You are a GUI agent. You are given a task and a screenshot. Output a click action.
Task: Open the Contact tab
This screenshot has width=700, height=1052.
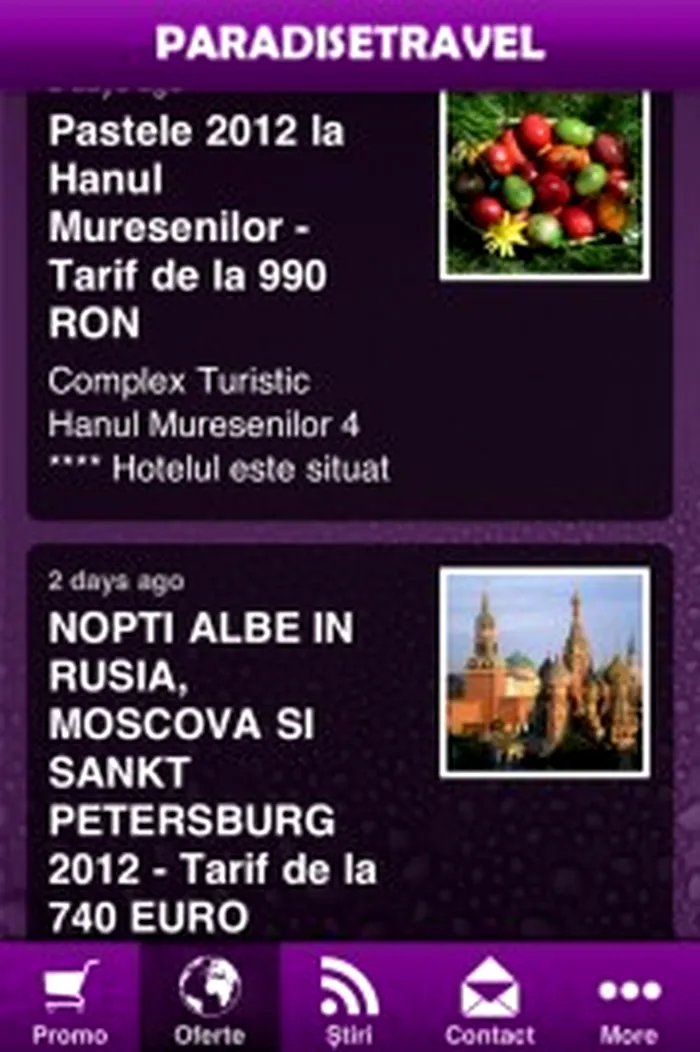[489, 998]
